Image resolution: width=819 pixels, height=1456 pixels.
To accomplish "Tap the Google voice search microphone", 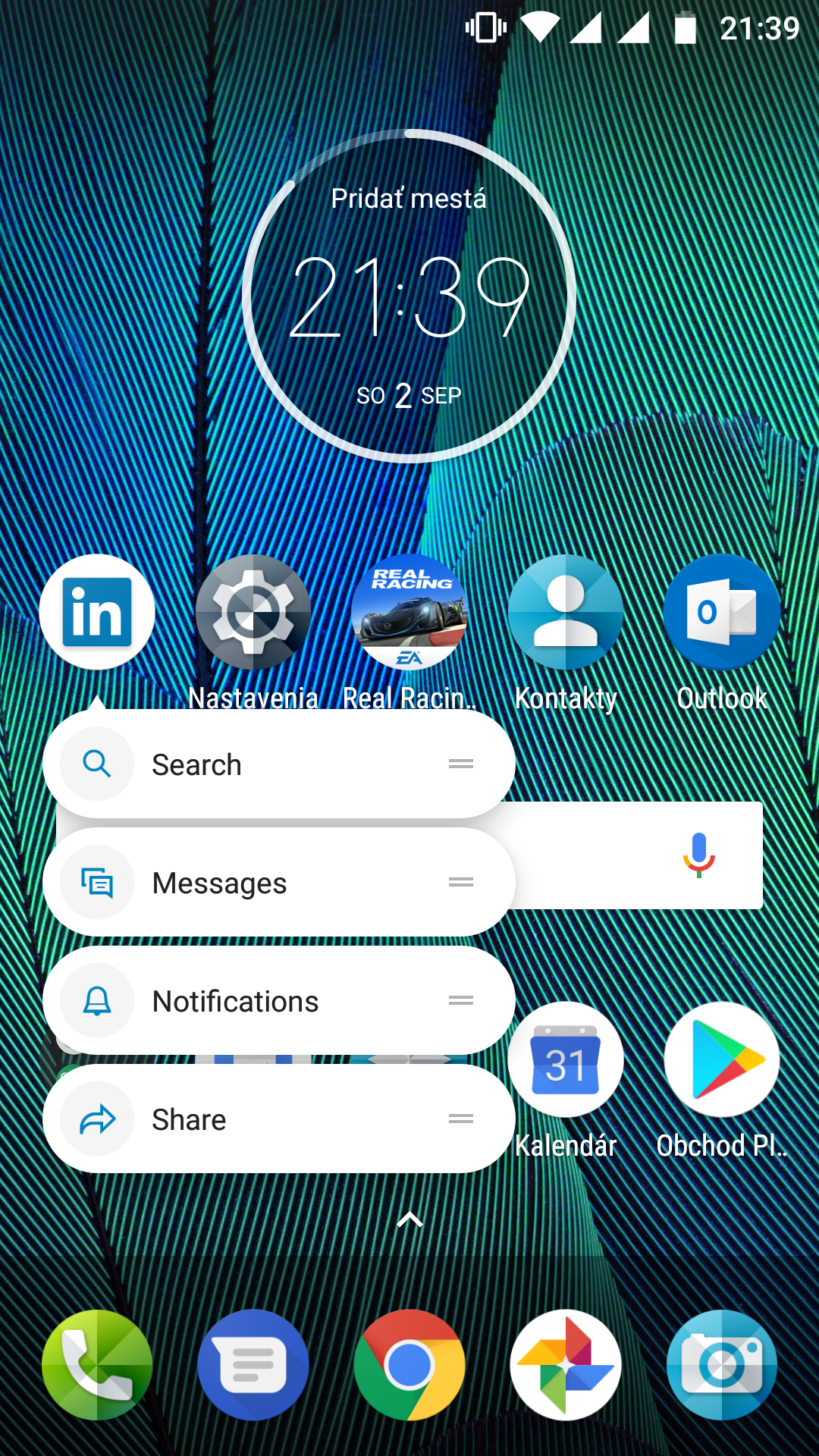I will tap(699, 855).
